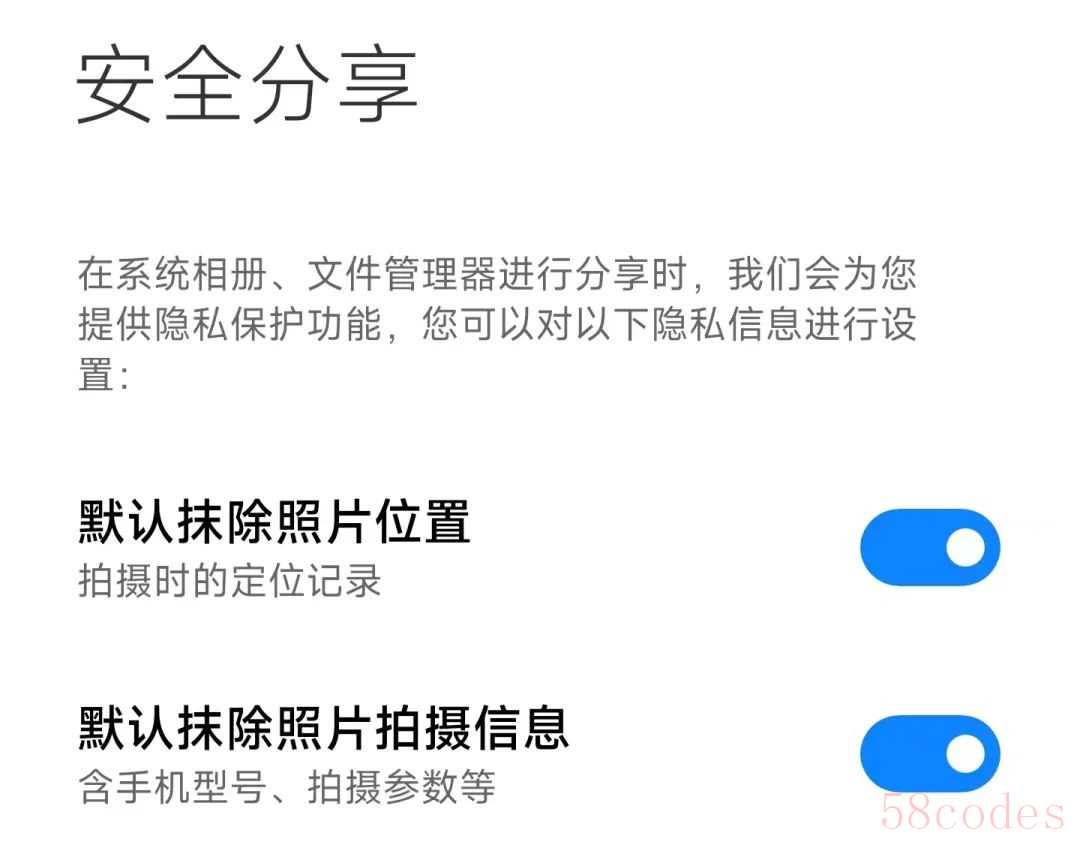Screen dimensions: 1080x842
Task: Disable the 默认抹除照片位置 switch
Action: [930, 547]
